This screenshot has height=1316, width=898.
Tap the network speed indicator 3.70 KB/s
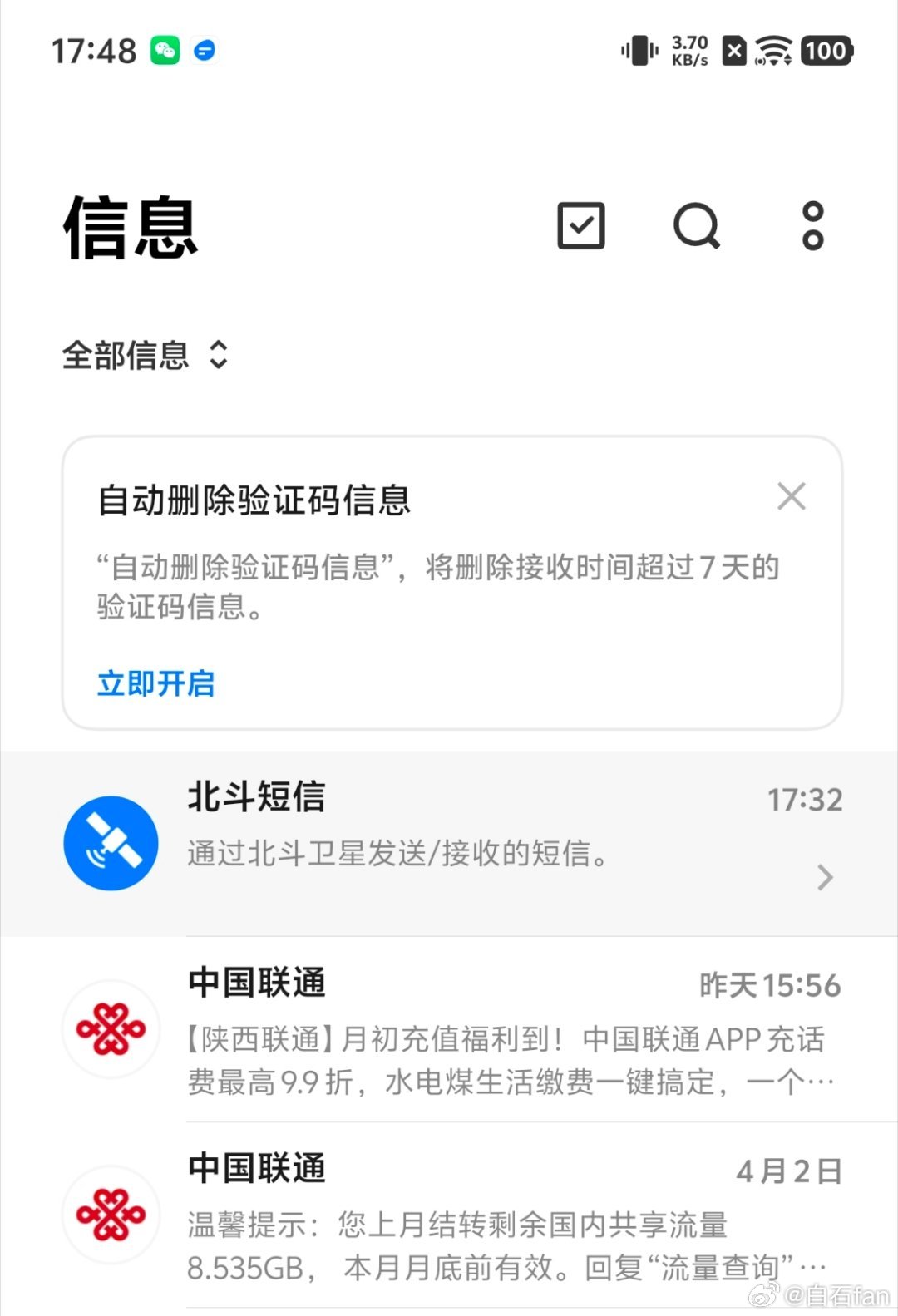point(690,52)
